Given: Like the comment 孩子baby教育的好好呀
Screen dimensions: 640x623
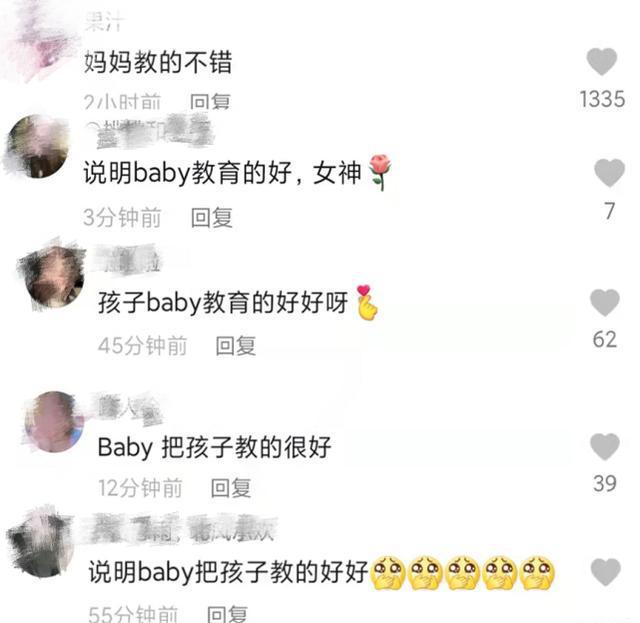Looking at the screenshot, I should click(604, 302).
